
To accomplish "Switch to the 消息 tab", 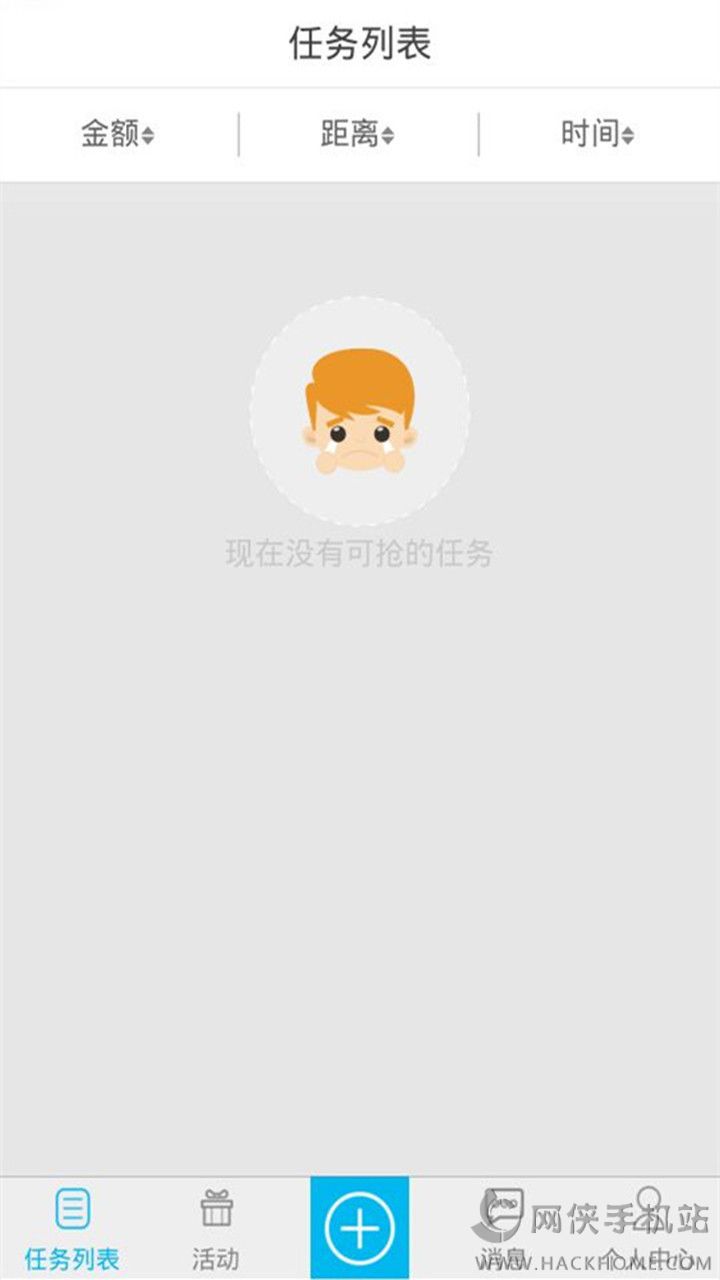I will (503, 1228).
